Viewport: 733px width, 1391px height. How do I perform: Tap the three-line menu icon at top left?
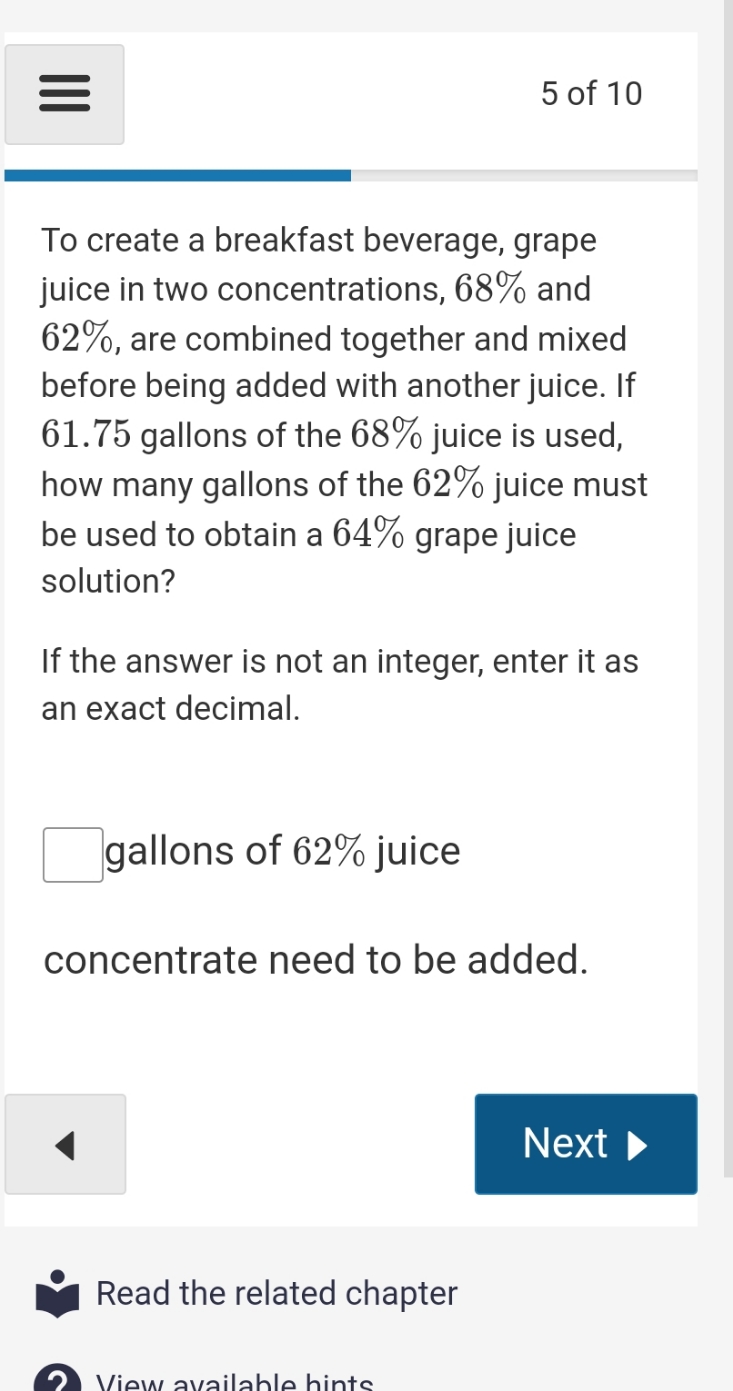tap(64, 93)
